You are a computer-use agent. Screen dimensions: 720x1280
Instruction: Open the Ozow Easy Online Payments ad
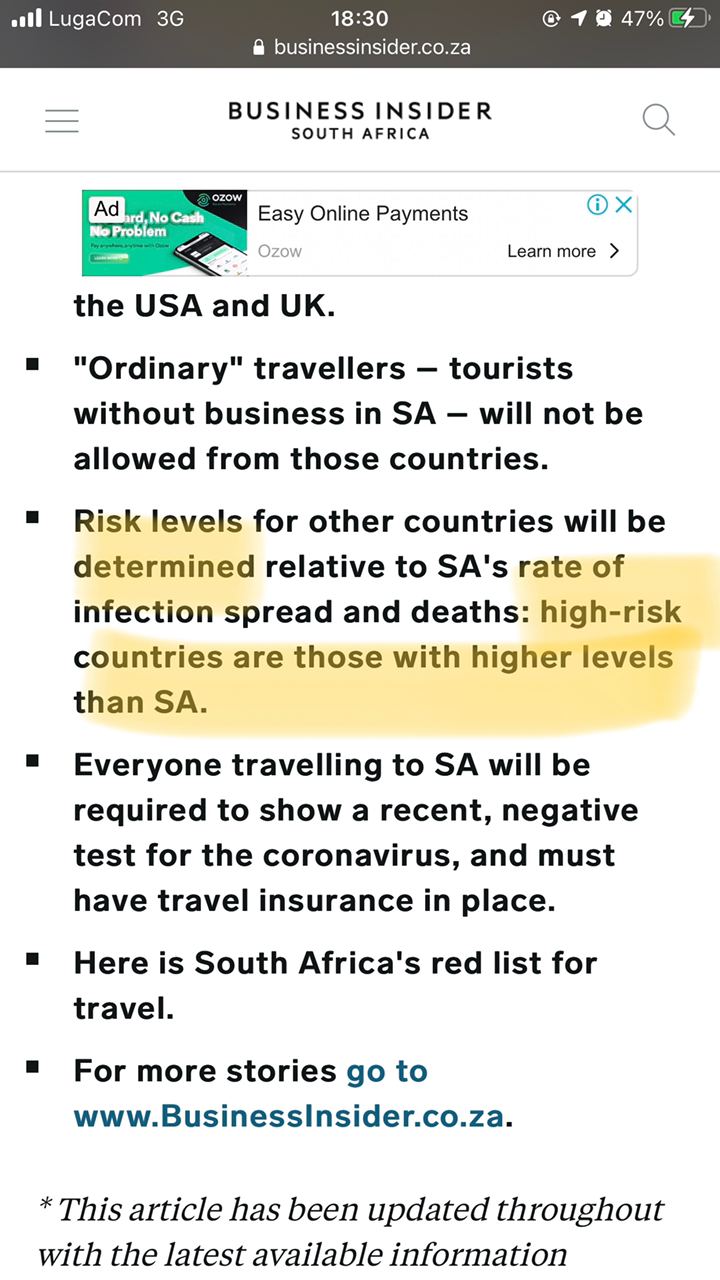tap(362, 214)
